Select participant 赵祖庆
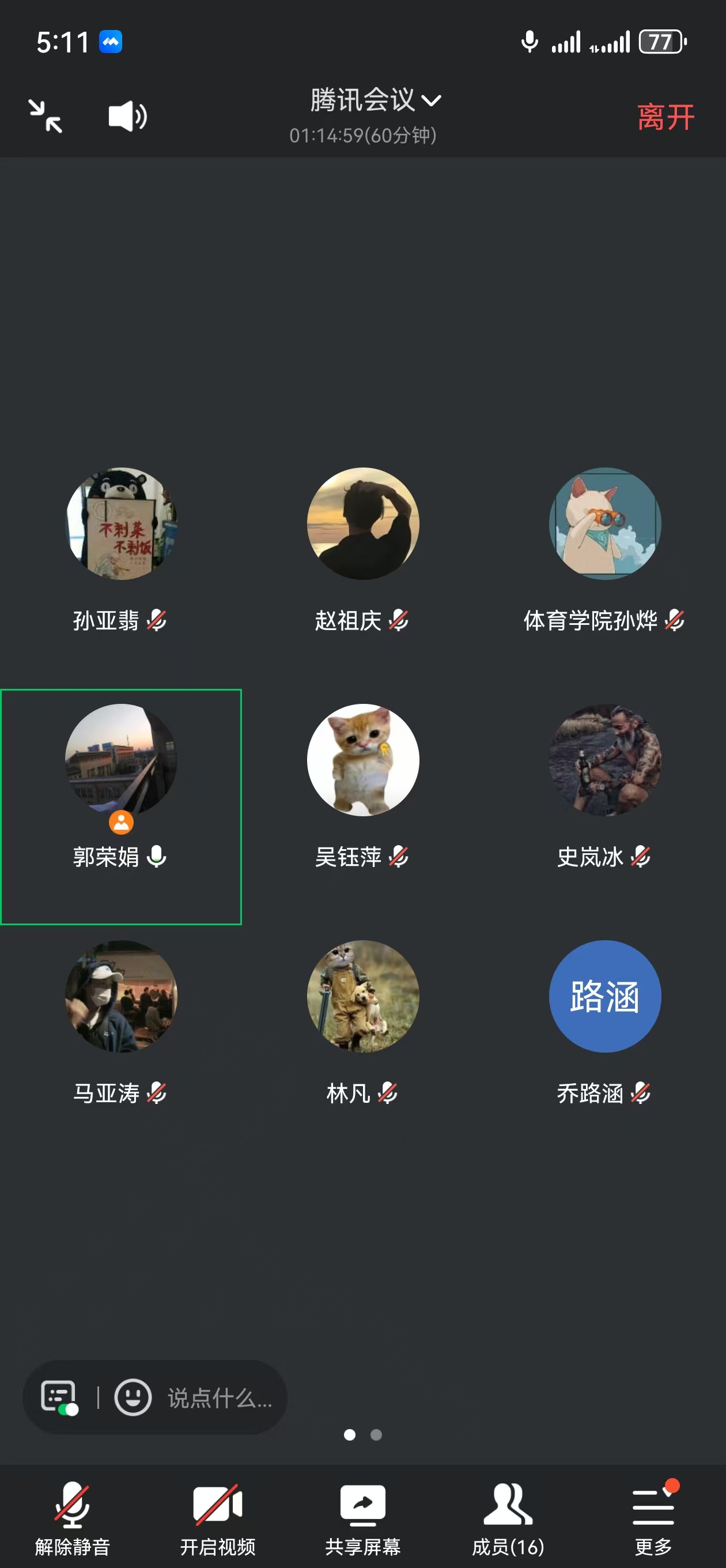726x1568 pixels. [x=362, y=525]
